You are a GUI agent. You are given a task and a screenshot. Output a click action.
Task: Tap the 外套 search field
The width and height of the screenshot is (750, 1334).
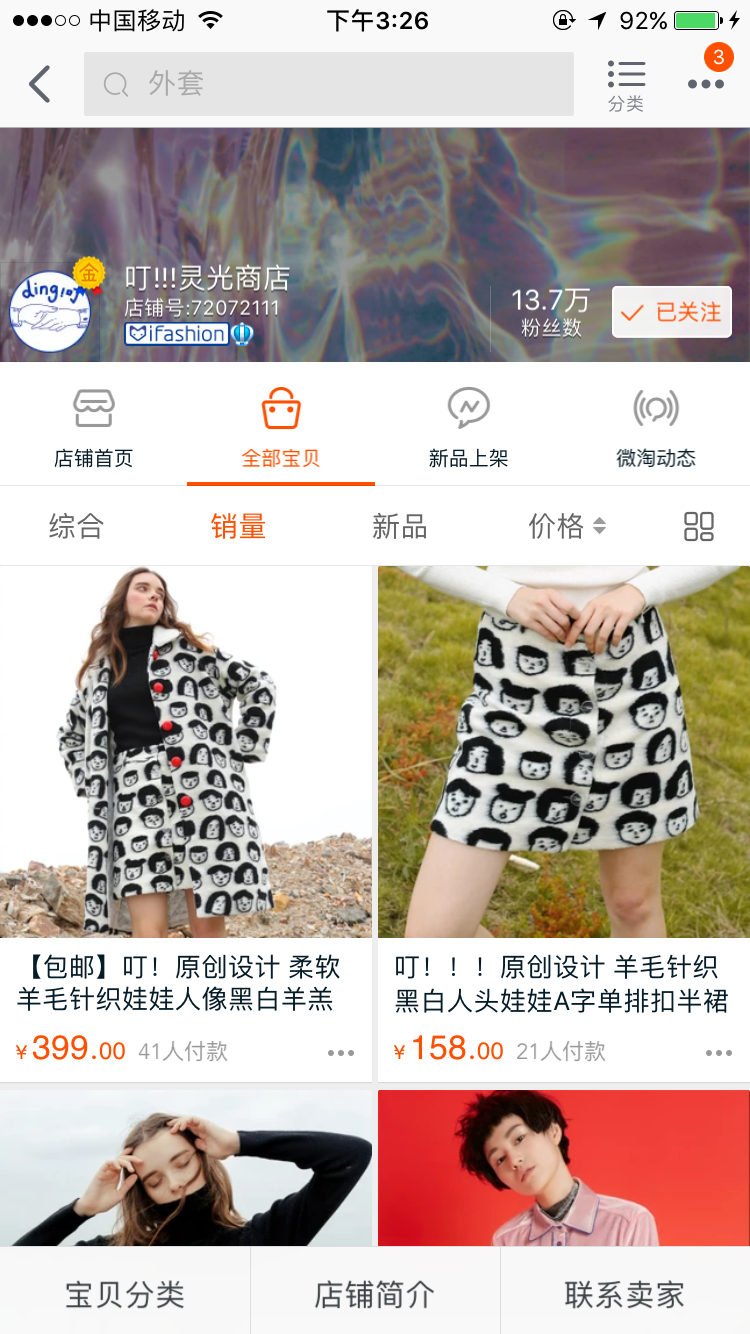tap(328, 84)
